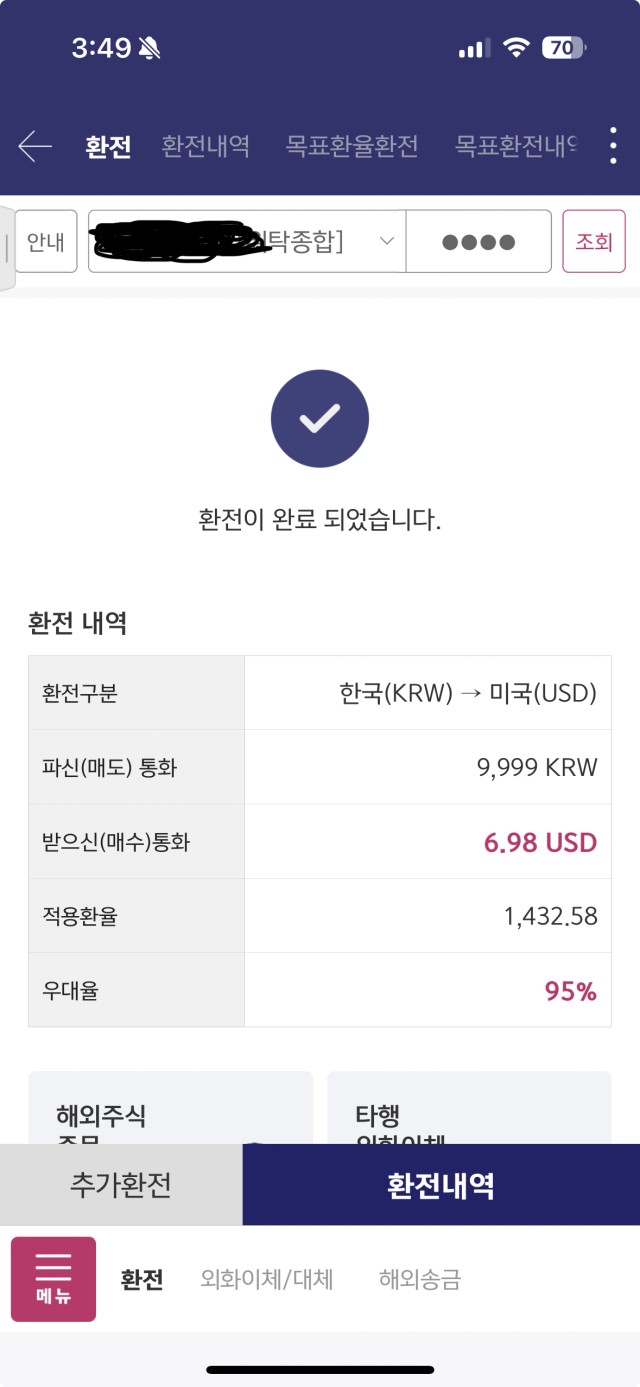
Task: Open the 목표환율환전 tab
Action: [x=352, y=146]
